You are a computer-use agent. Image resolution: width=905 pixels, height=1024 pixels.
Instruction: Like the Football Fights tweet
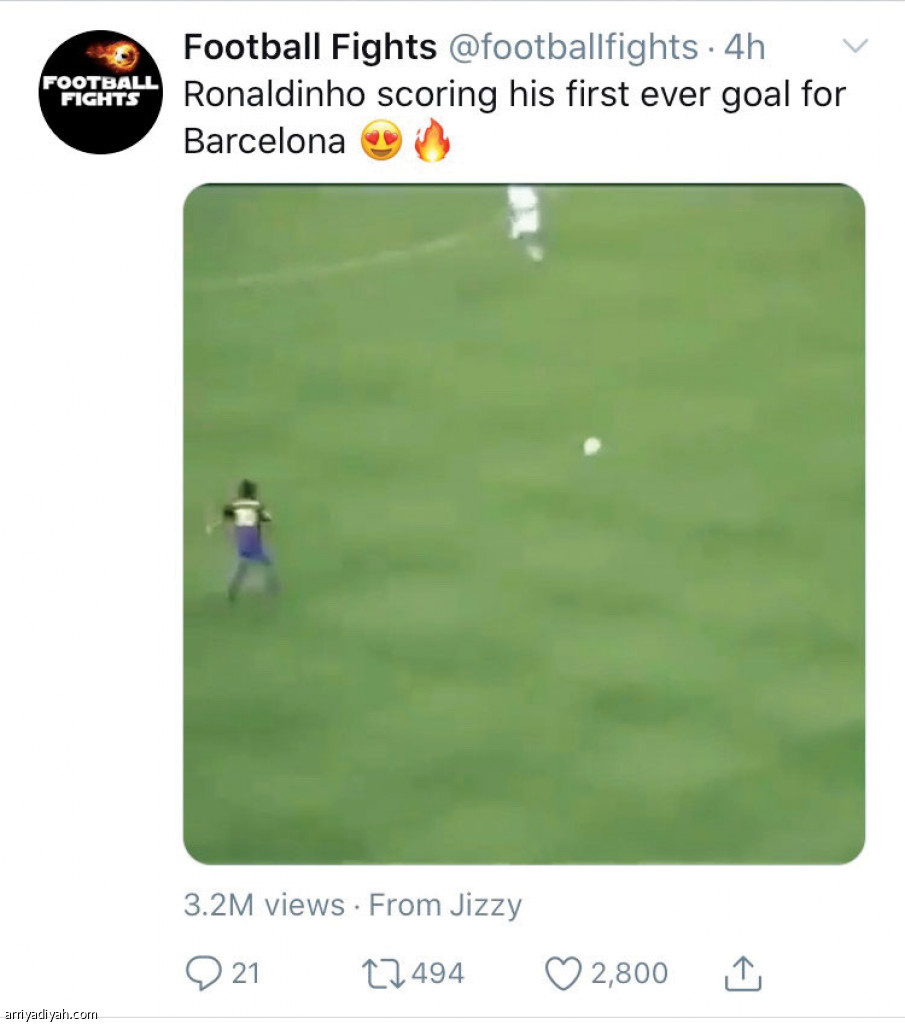coord(564,972)
